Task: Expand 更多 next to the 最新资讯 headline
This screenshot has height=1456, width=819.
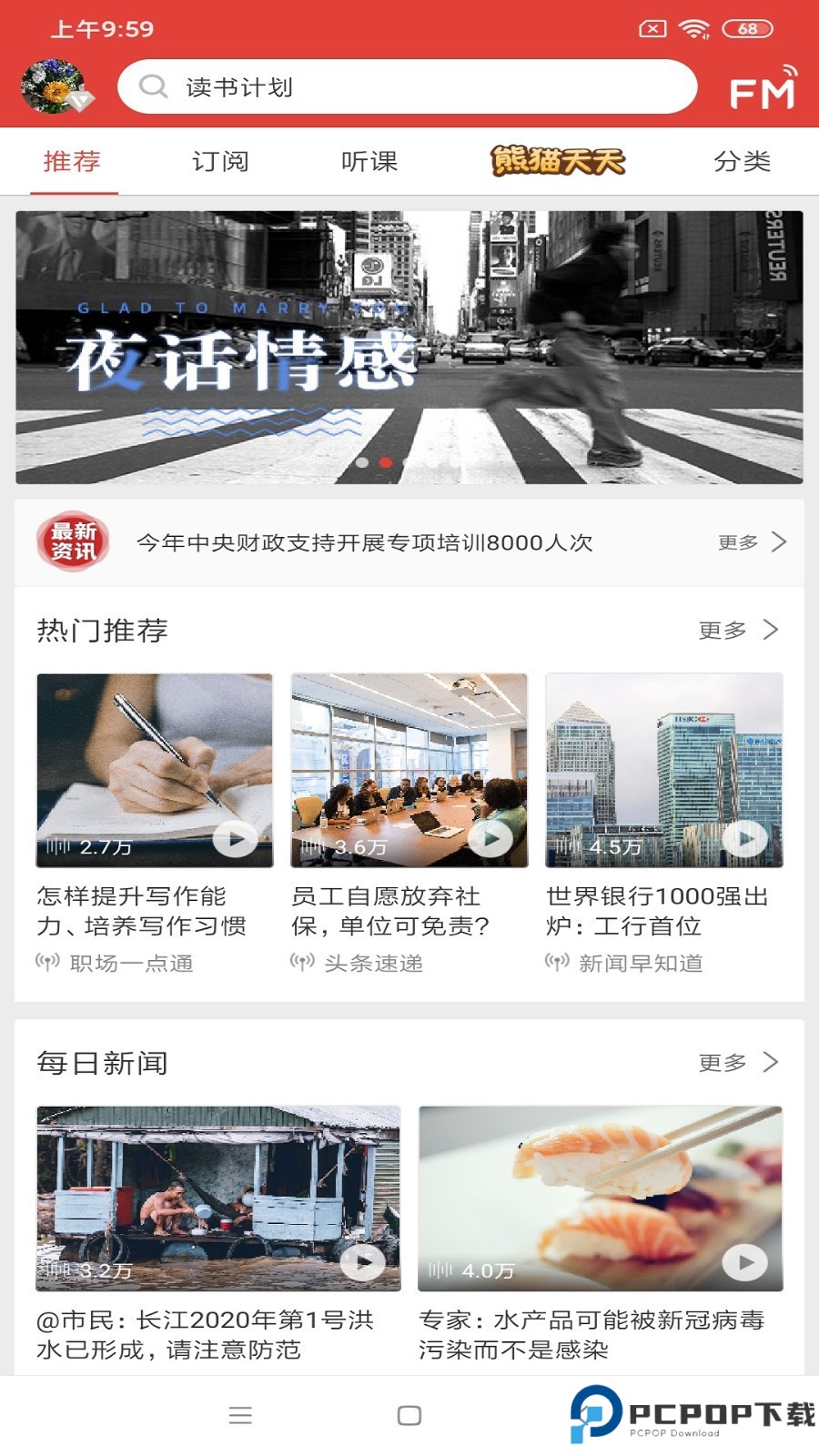Action: [x=746, y=542]
